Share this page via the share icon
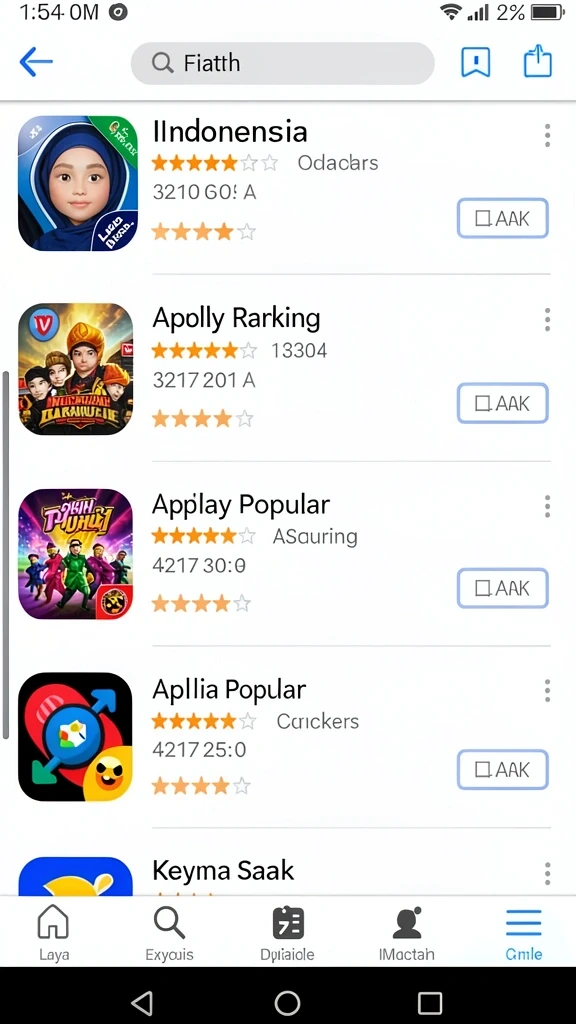 [x=538, y=63]
